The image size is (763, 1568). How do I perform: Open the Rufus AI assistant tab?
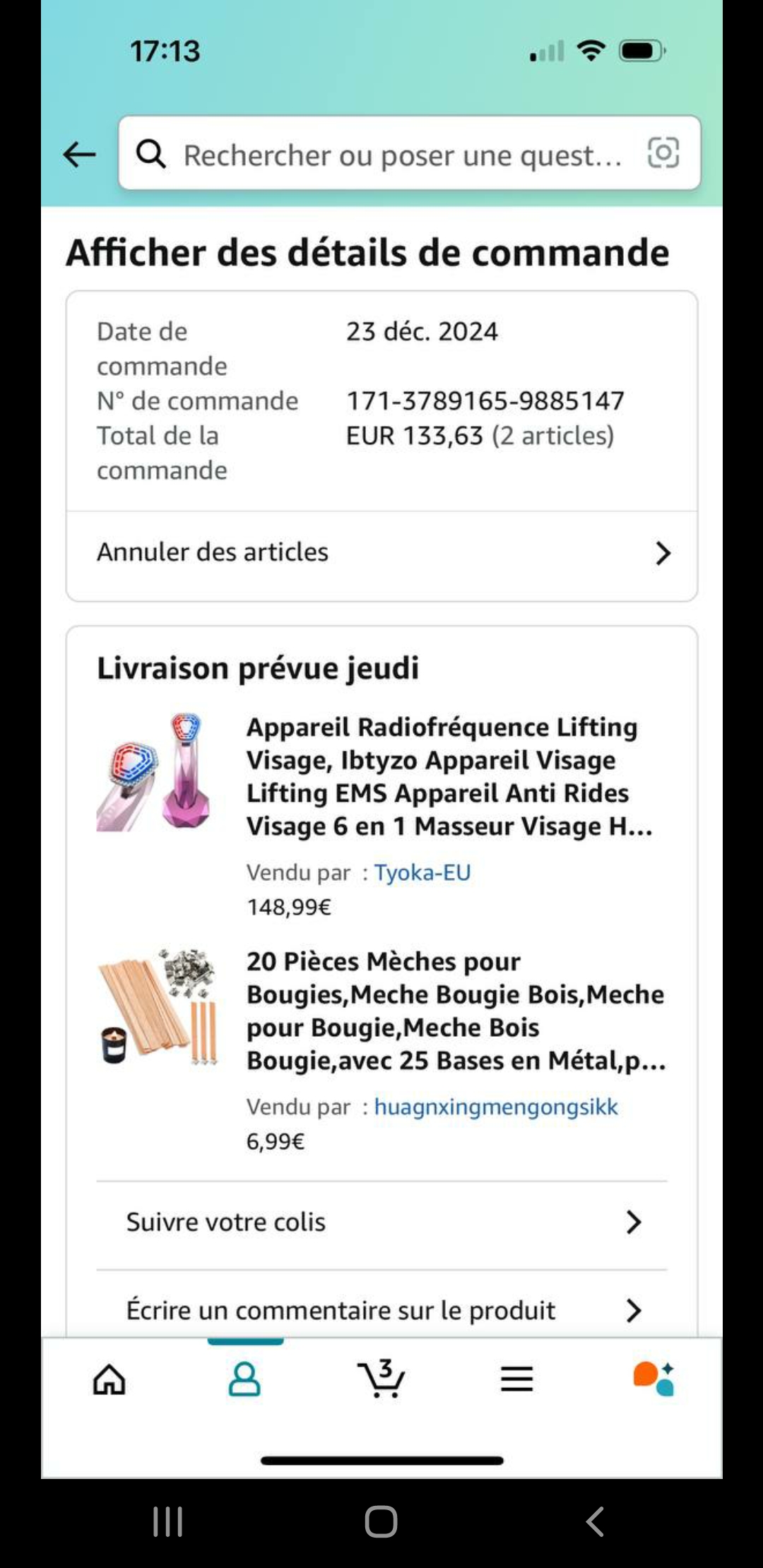click(653, 1379)
